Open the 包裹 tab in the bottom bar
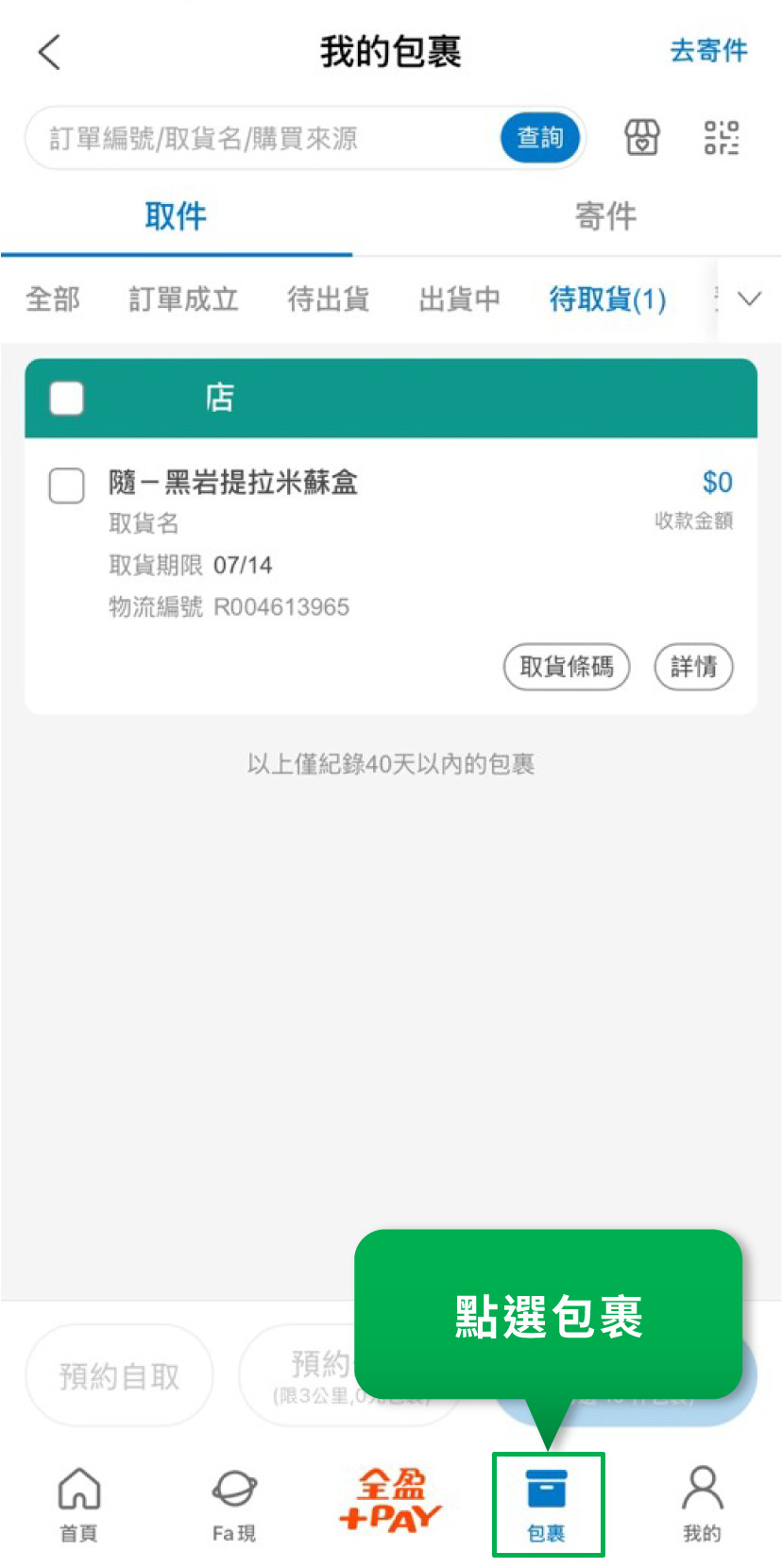 pos(547,1505)
